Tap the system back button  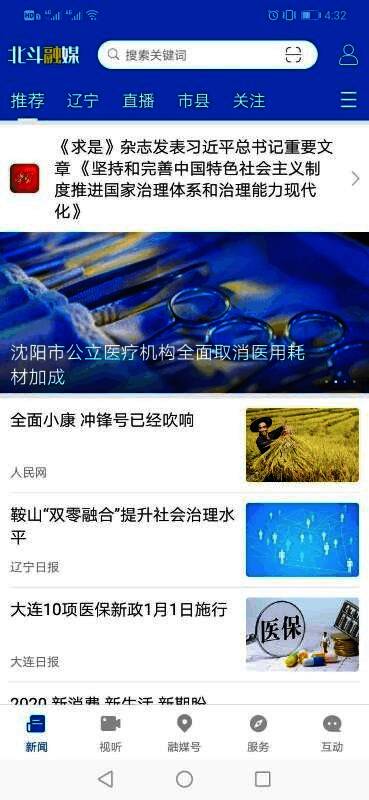pyautogui.click(x=106, y=779)
